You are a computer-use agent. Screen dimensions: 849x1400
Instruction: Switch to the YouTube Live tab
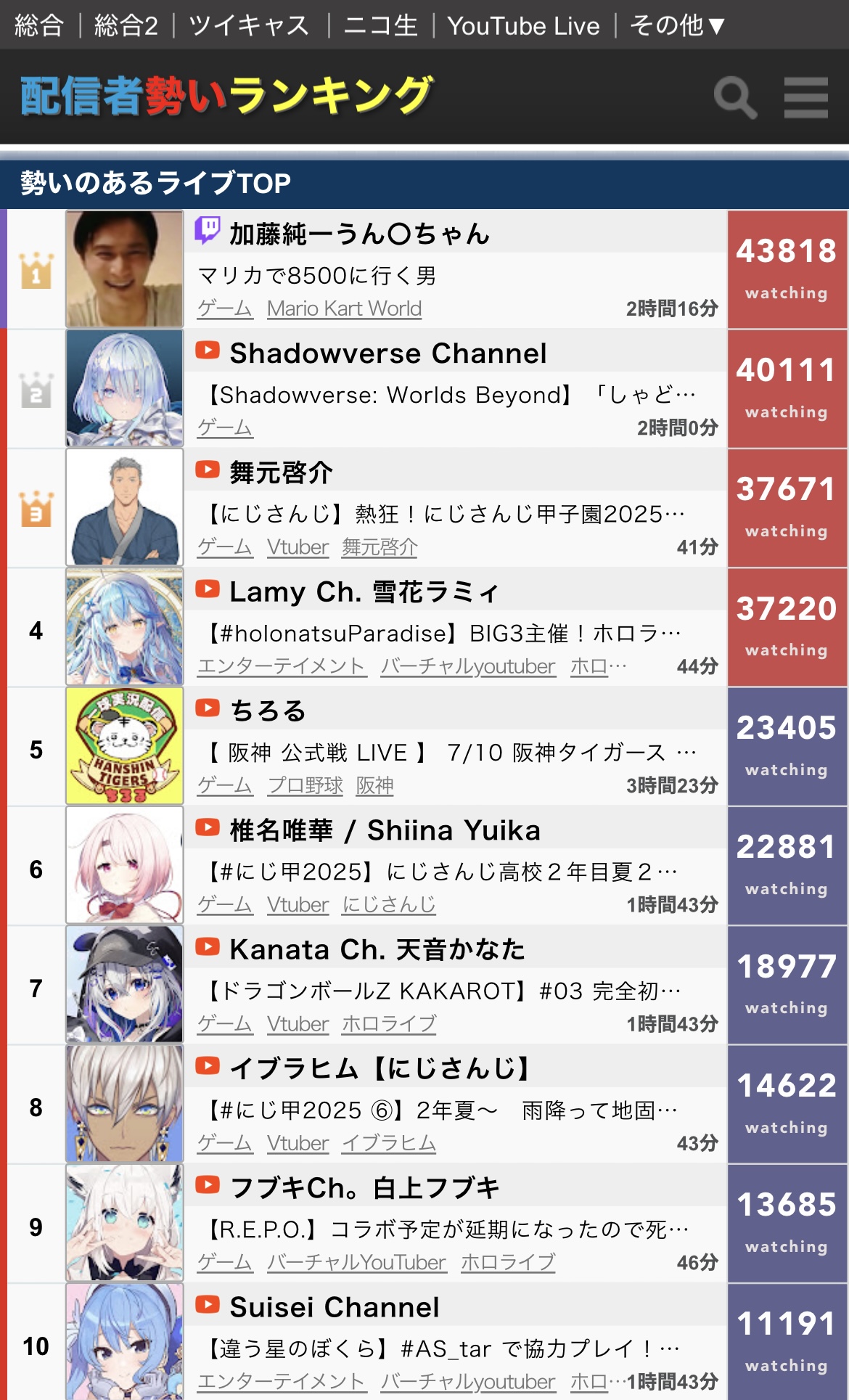coord(523,25)
